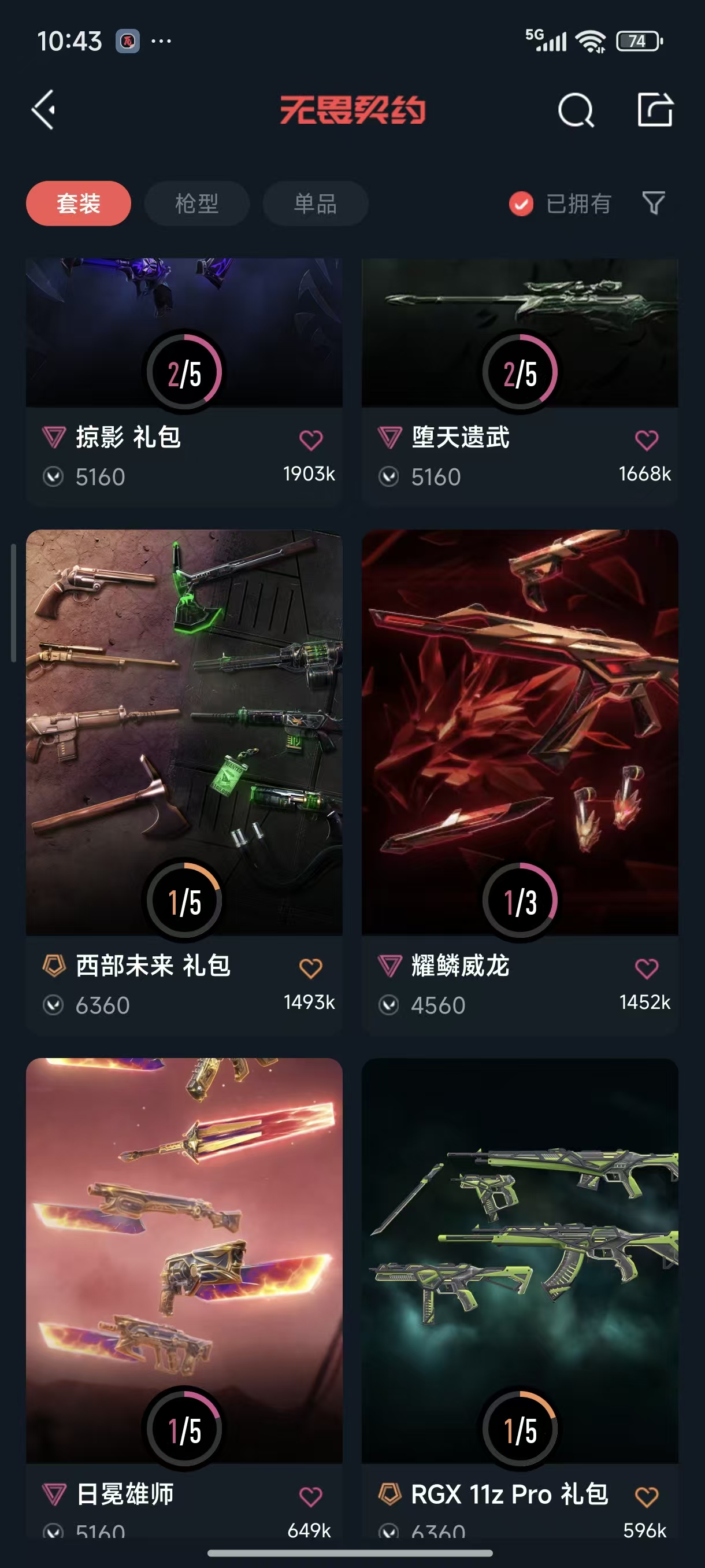This screenshot has width=705, height=1568.
Task: Switch to the 枪型 tab
Action: point(196,204)
